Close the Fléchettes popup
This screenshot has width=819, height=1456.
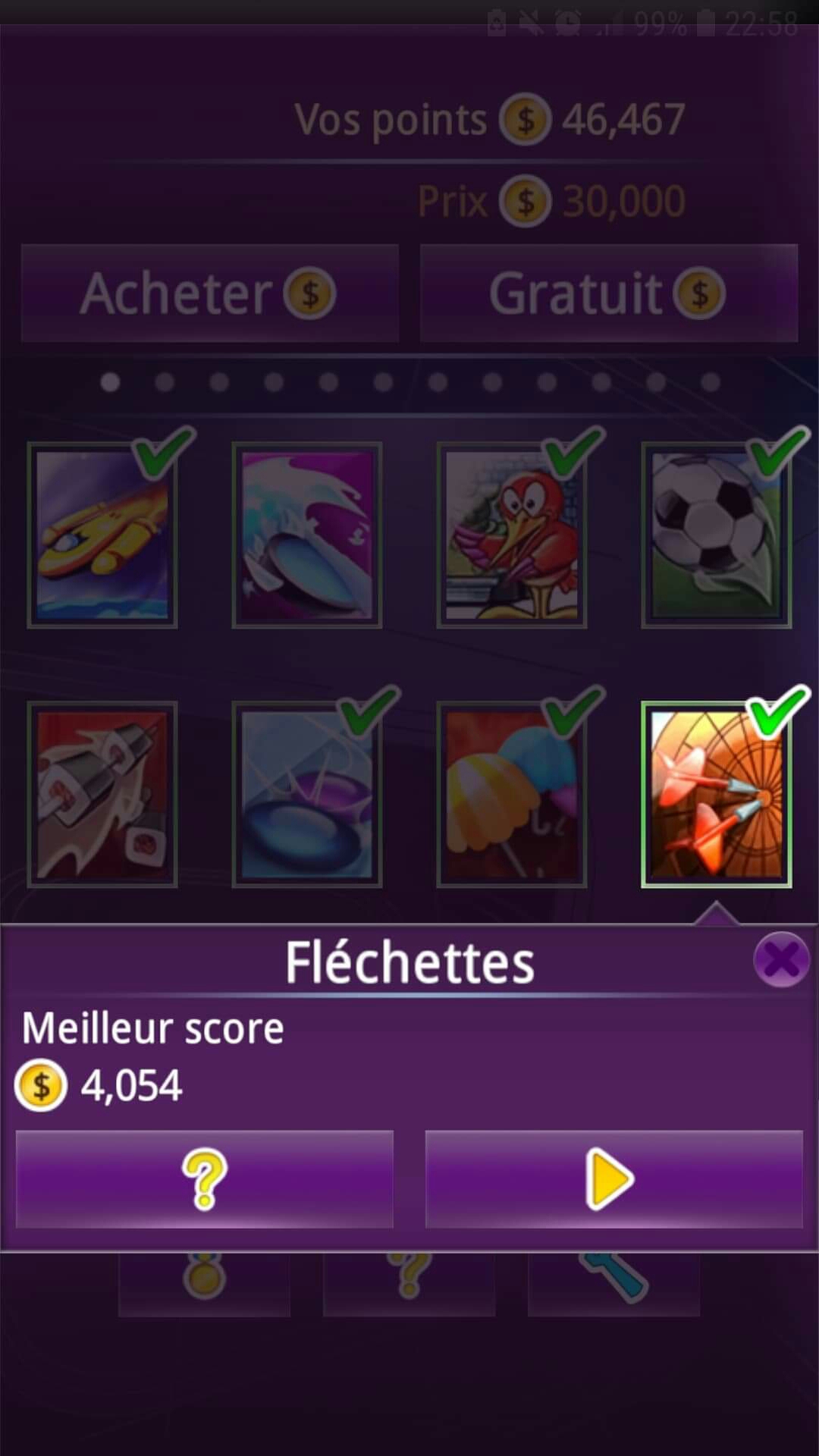click(781, 960)
